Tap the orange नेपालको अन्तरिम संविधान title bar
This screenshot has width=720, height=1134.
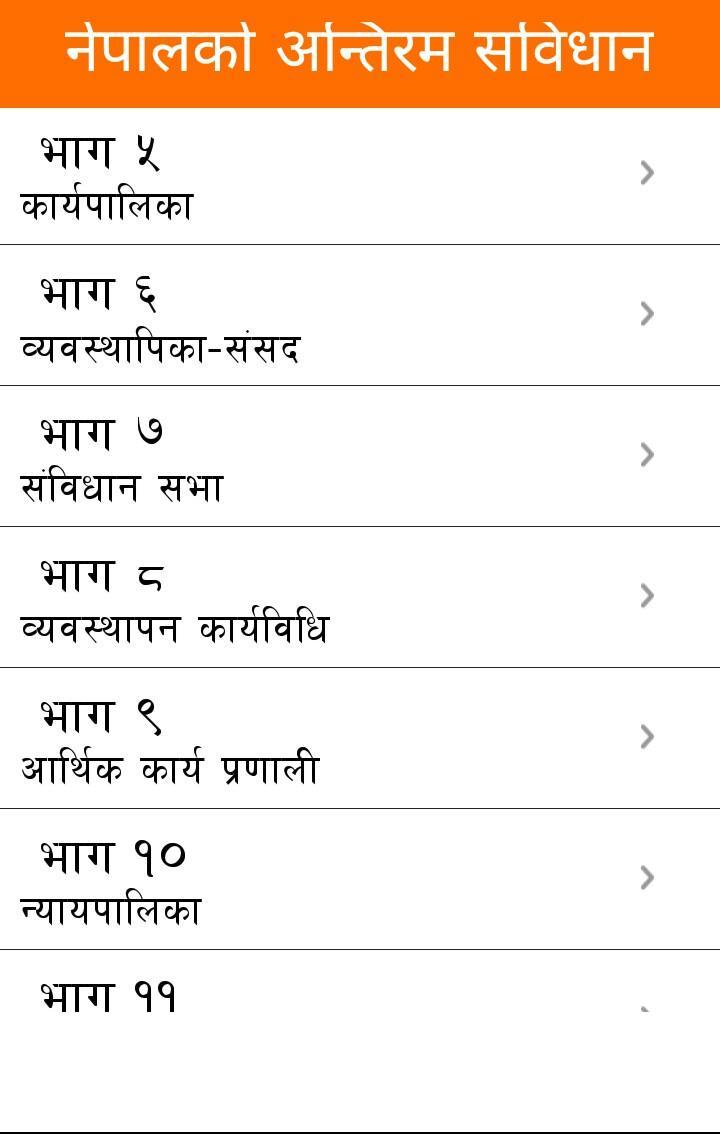tap(360, 50)
